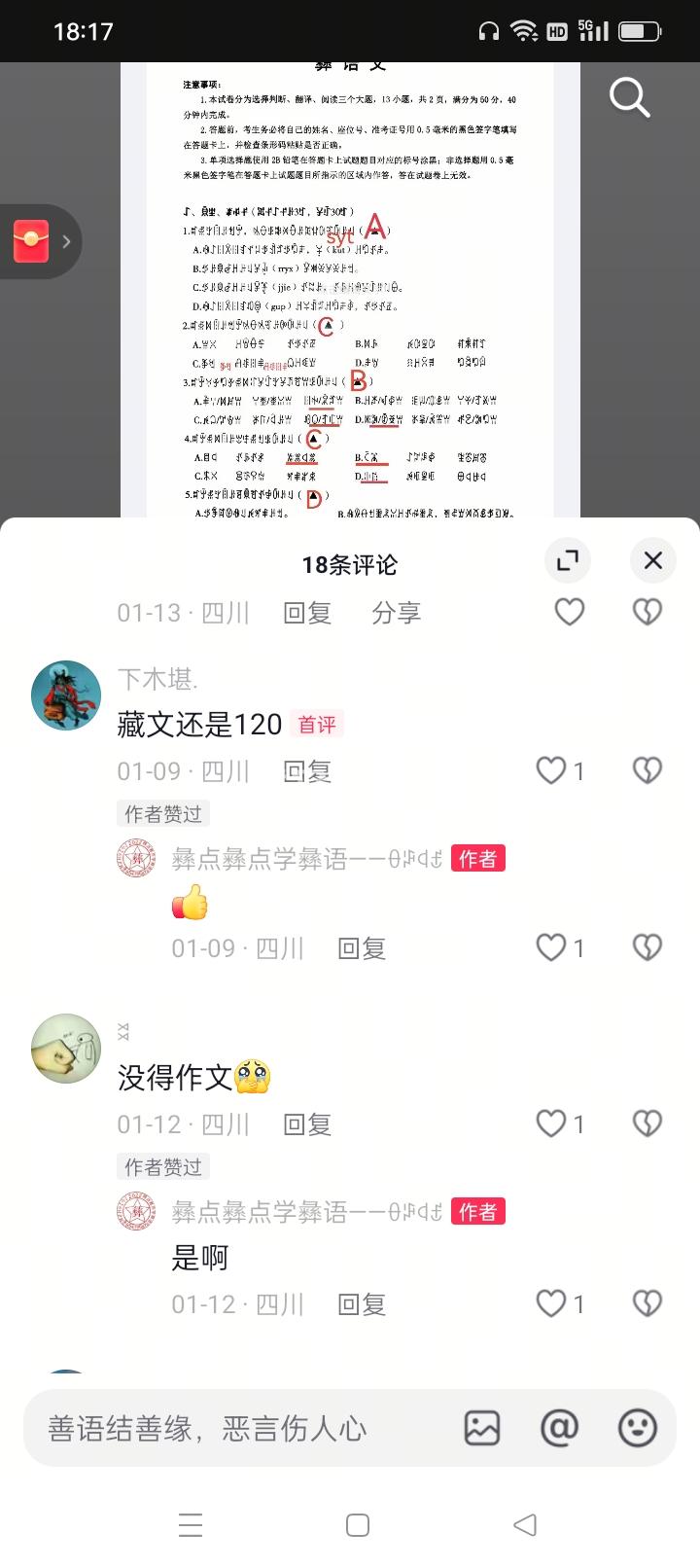700x1568 pixels.
Task: Expand the comments panel to full screen
Action: tap(568, 560)
